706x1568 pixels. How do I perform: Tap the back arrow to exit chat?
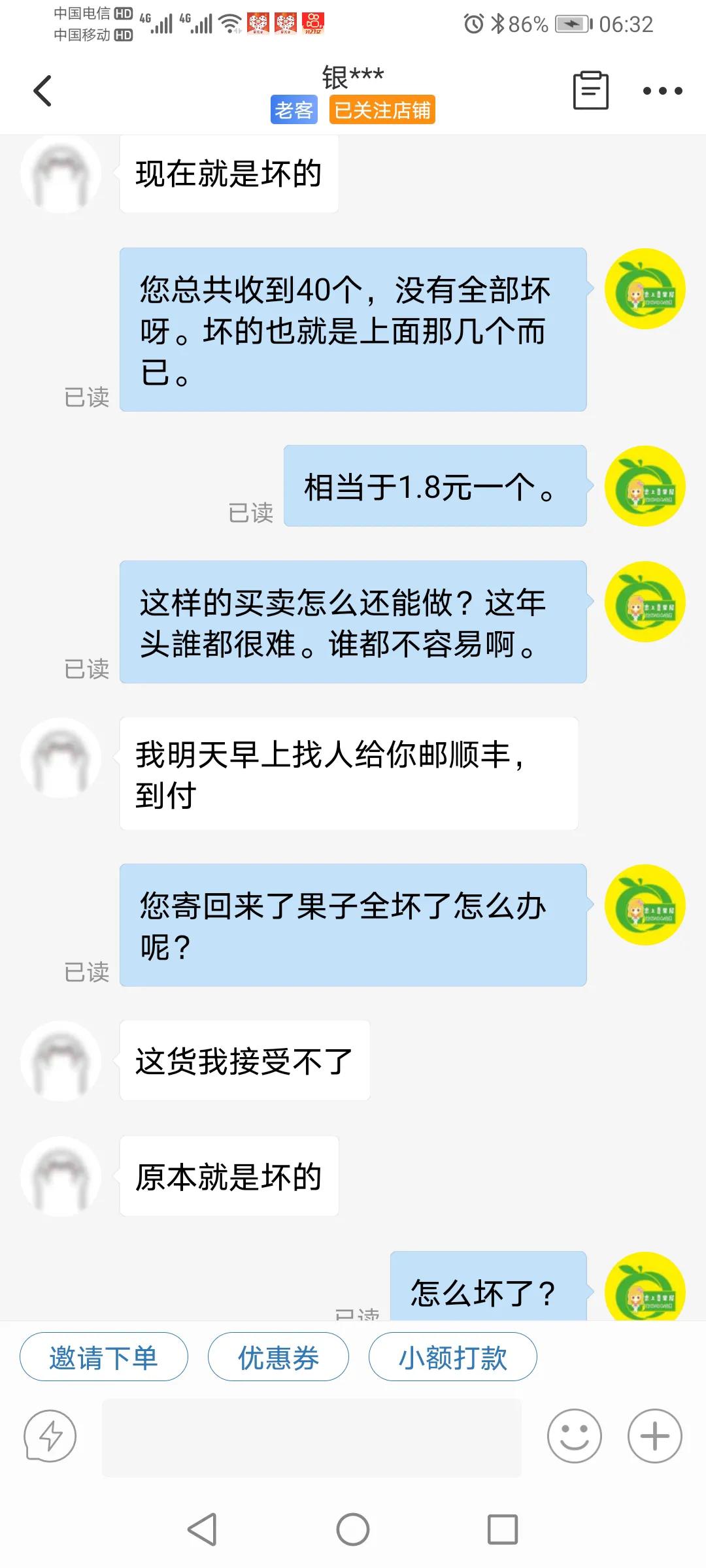point(43,91)
